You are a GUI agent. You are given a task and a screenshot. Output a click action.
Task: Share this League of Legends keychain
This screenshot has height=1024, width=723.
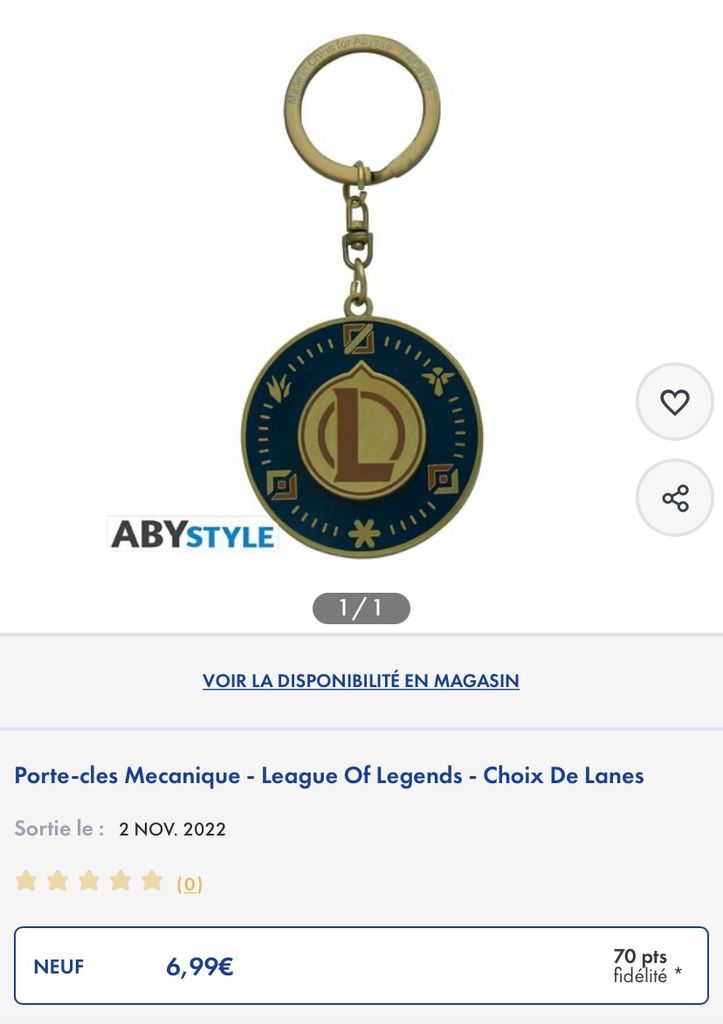(x=675, y=497)
